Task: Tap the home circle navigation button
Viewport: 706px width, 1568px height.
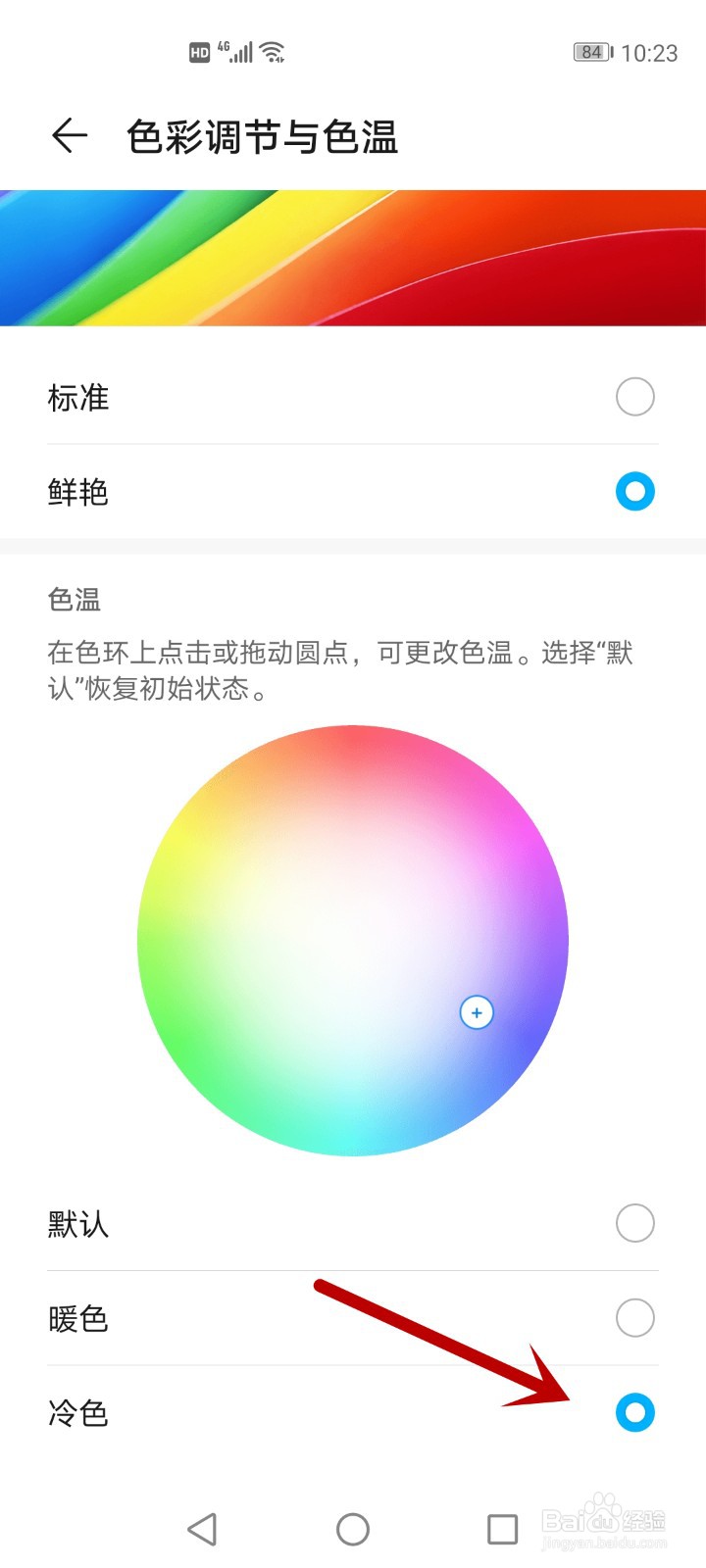Action: (x=351, y=1527)
